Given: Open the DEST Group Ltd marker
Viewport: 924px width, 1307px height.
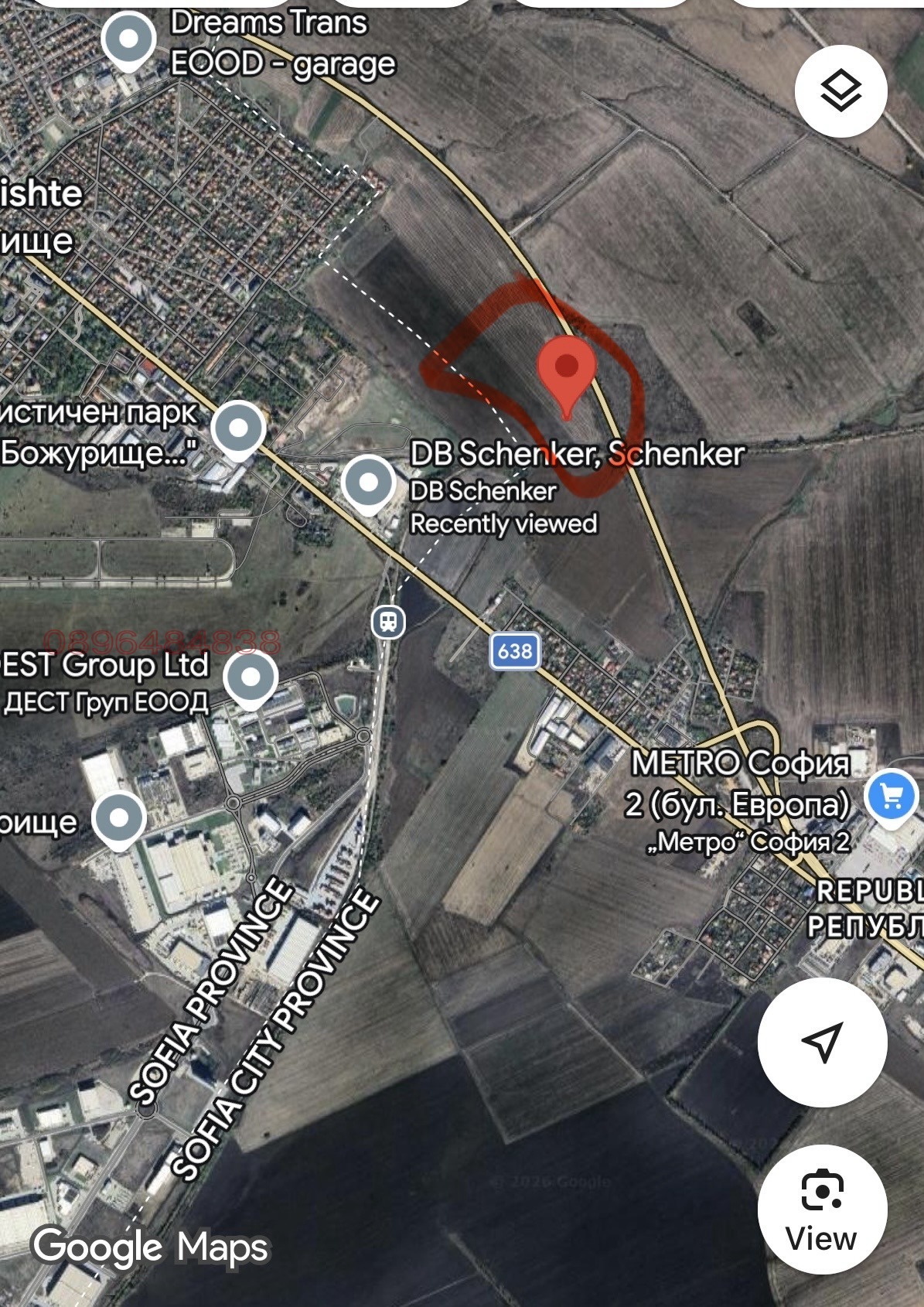Looking at the screenshot, I should click(x=250, y=677).
